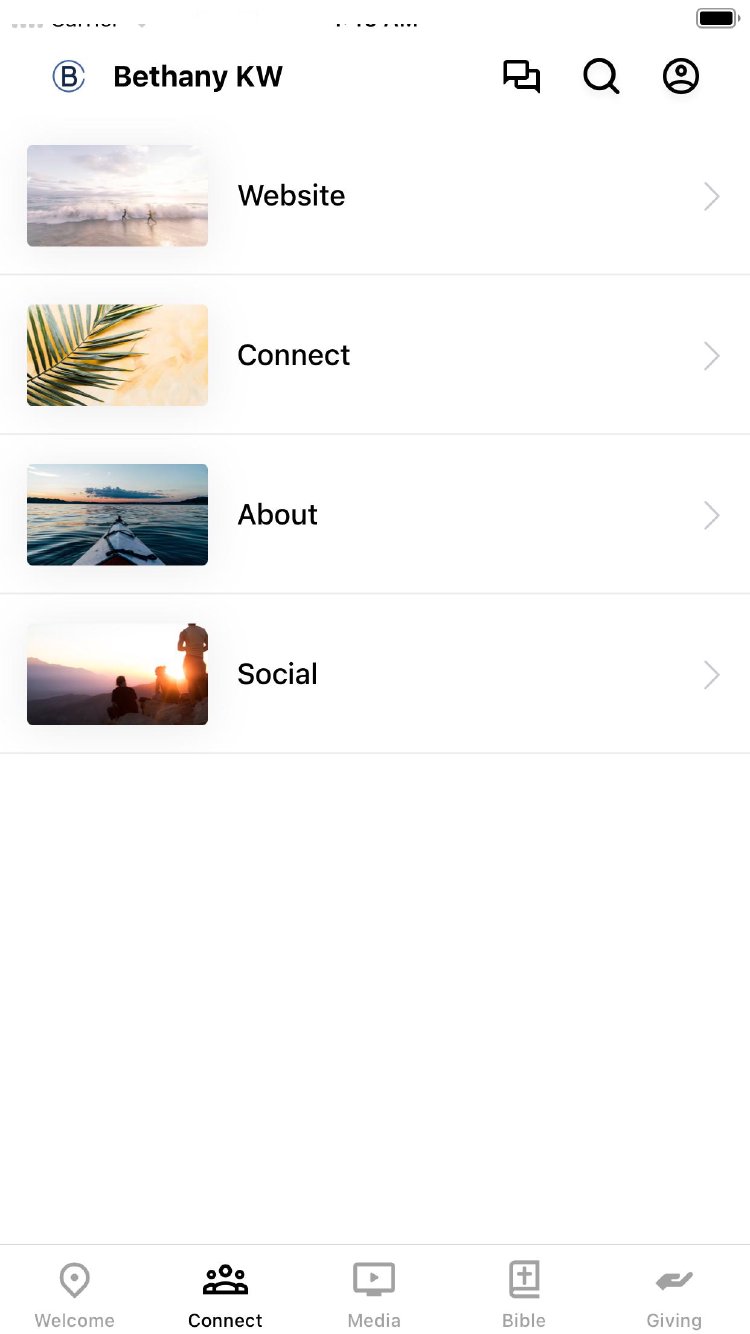Tap the Connect tab in bottom bar
The height and width of the screenshot is (1334, 750).
coord(225,1294)
